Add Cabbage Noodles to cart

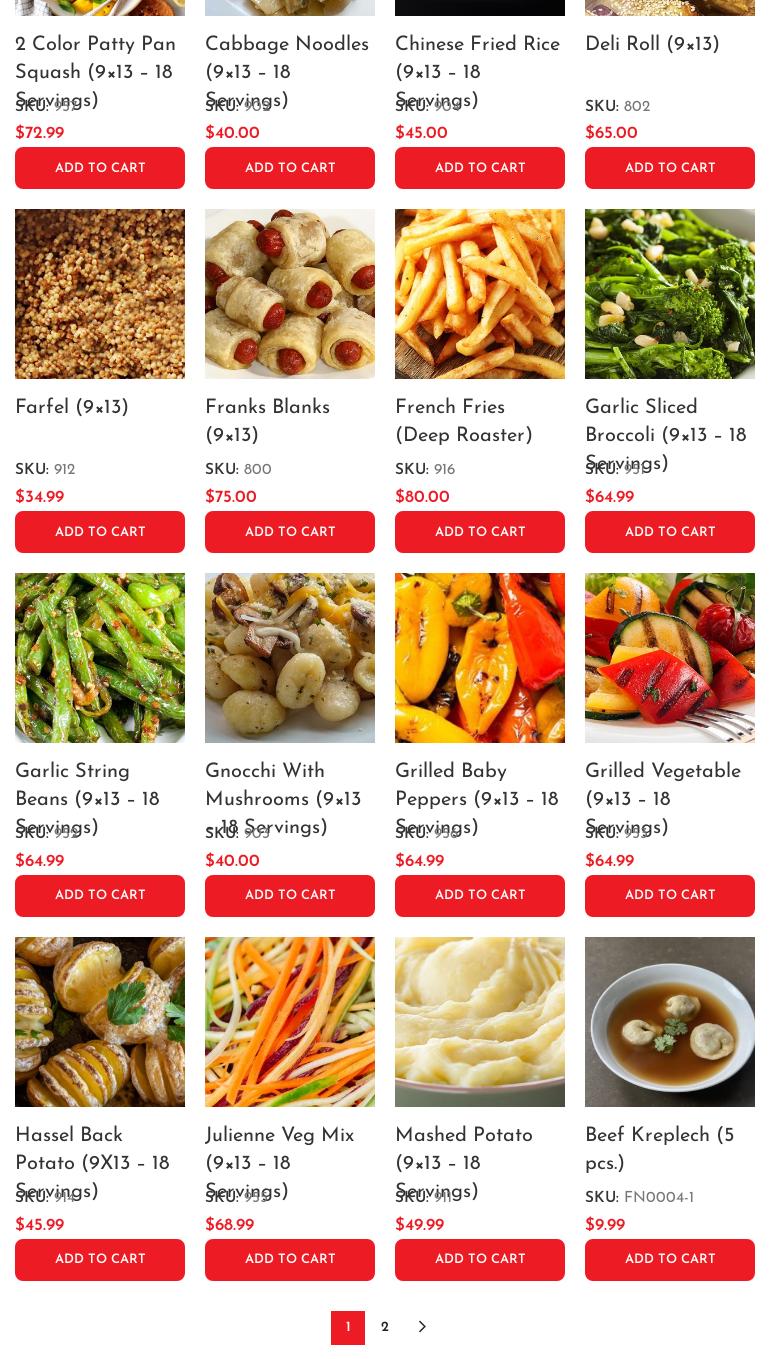[289, 168]
